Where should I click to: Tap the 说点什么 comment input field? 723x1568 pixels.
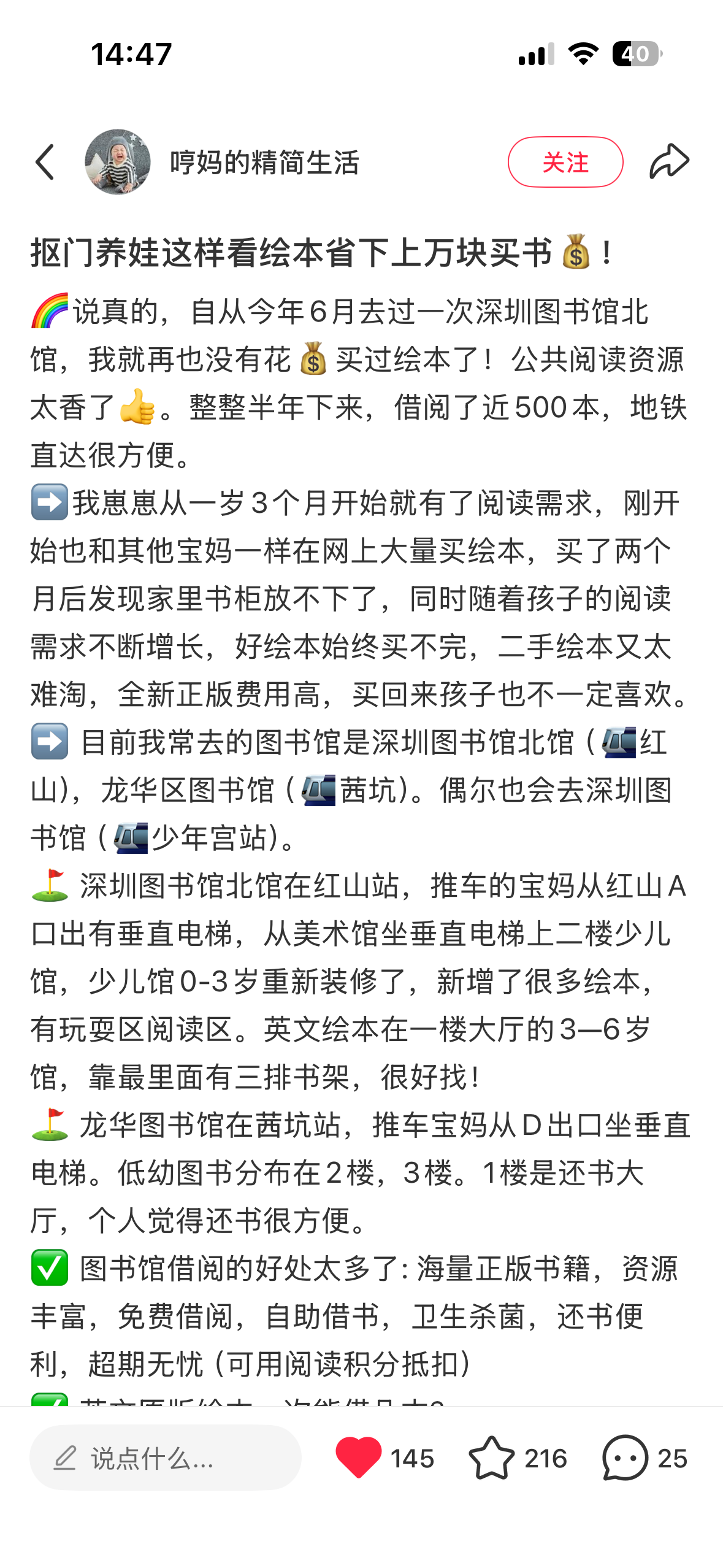(166, 1458)
